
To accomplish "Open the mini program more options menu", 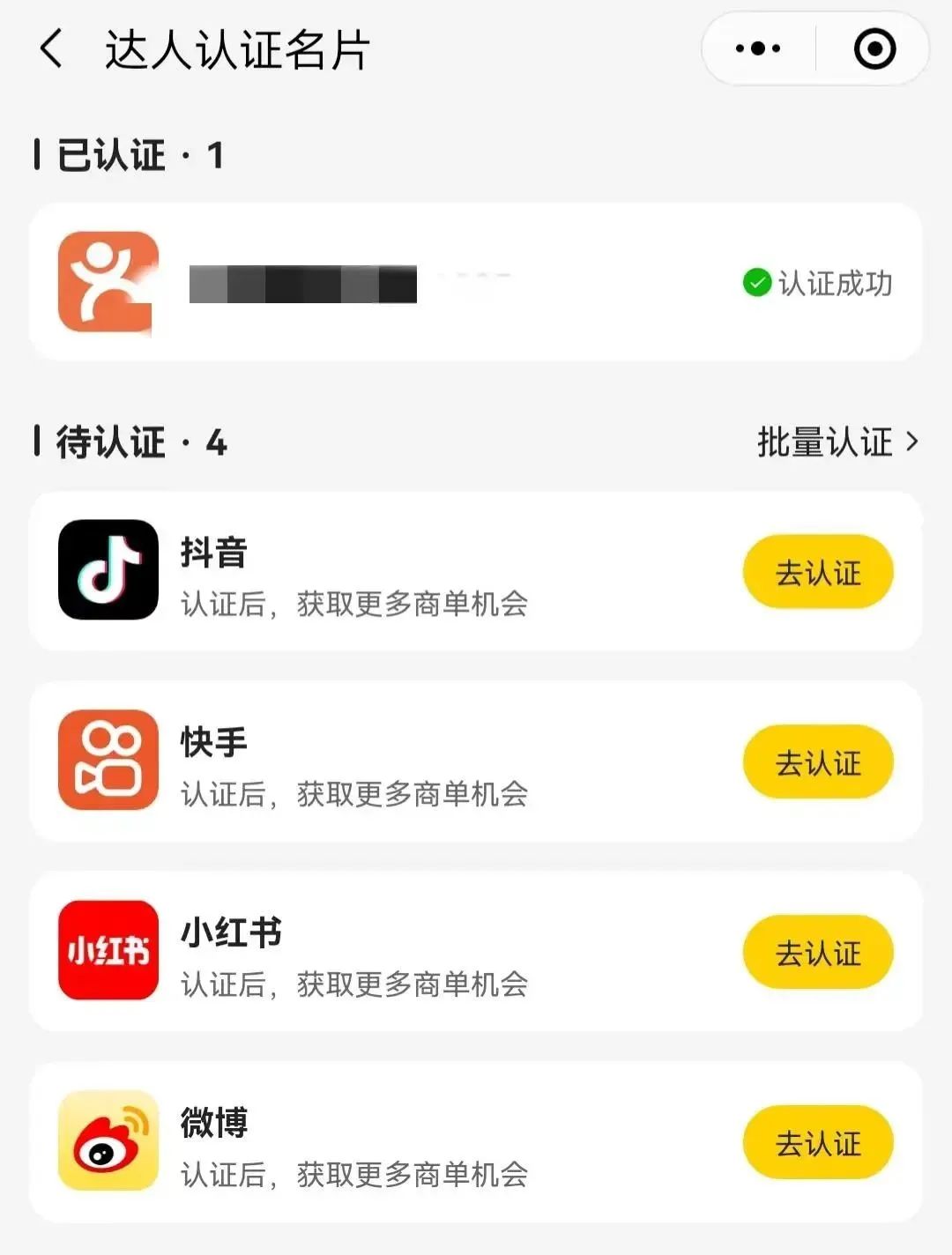I will (758, 48).
